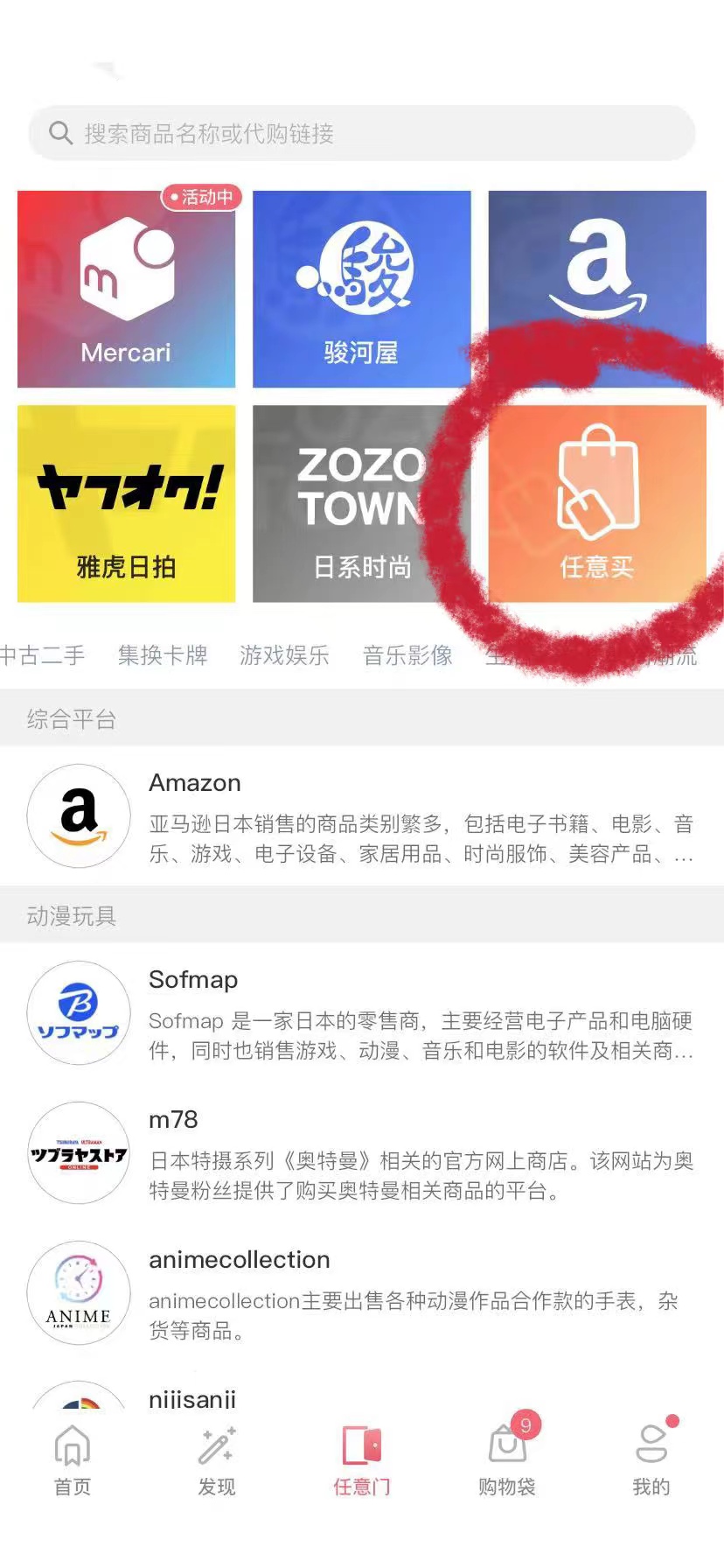Tap the product search box
The width and height of the screenshot is (724, 1568).
362,133
